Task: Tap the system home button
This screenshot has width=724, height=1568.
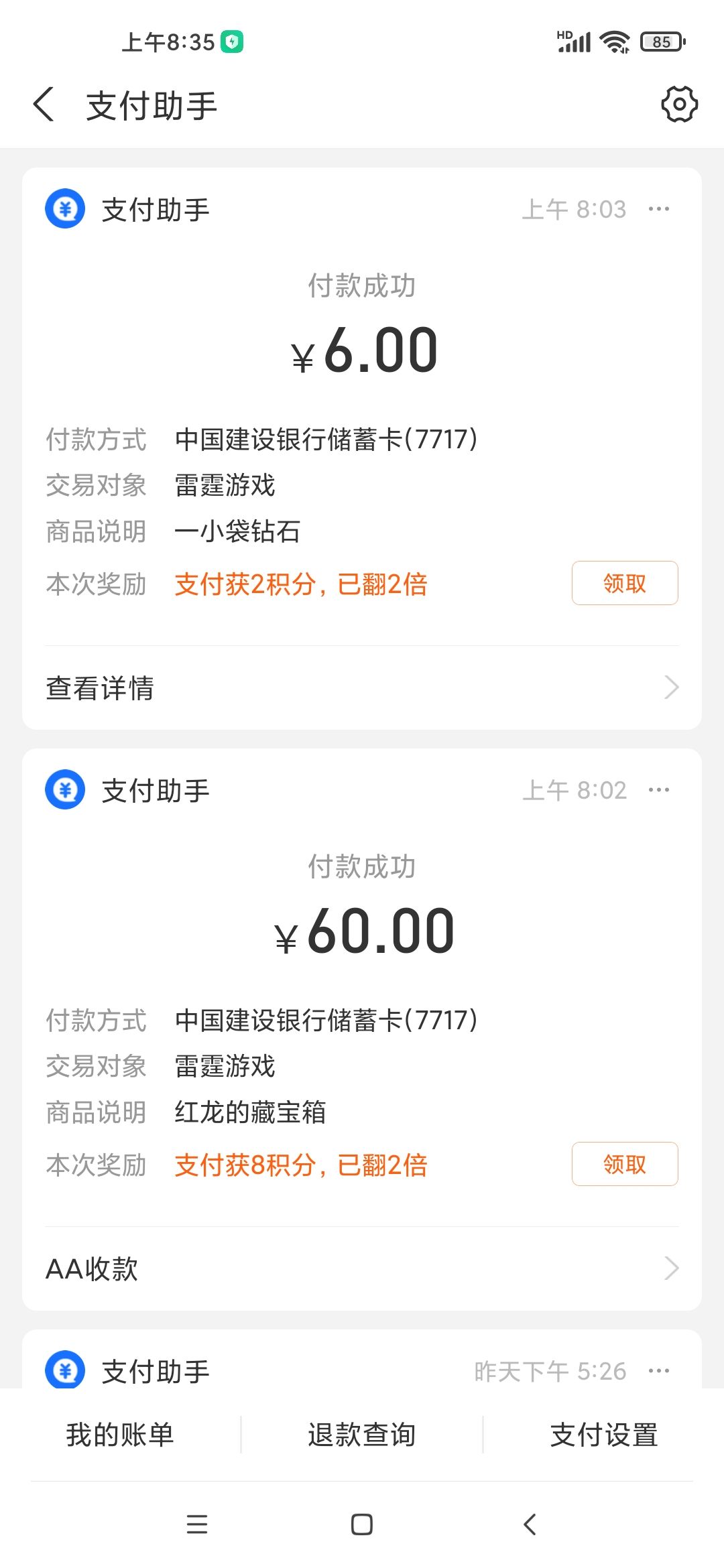Action: point(362,1524)
